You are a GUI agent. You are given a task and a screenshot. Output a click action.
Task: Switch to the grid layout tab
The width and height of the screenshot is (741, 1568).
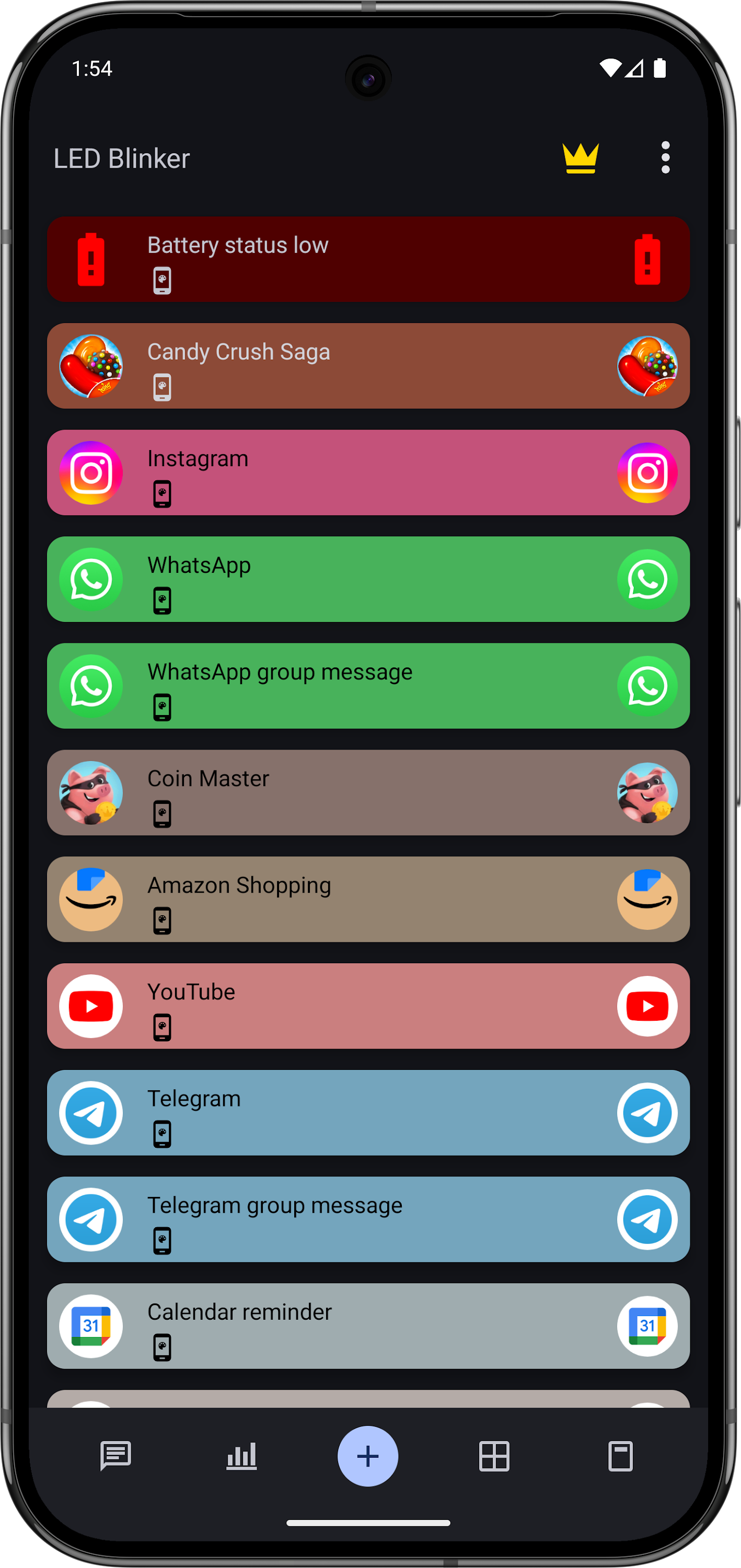494,1456
